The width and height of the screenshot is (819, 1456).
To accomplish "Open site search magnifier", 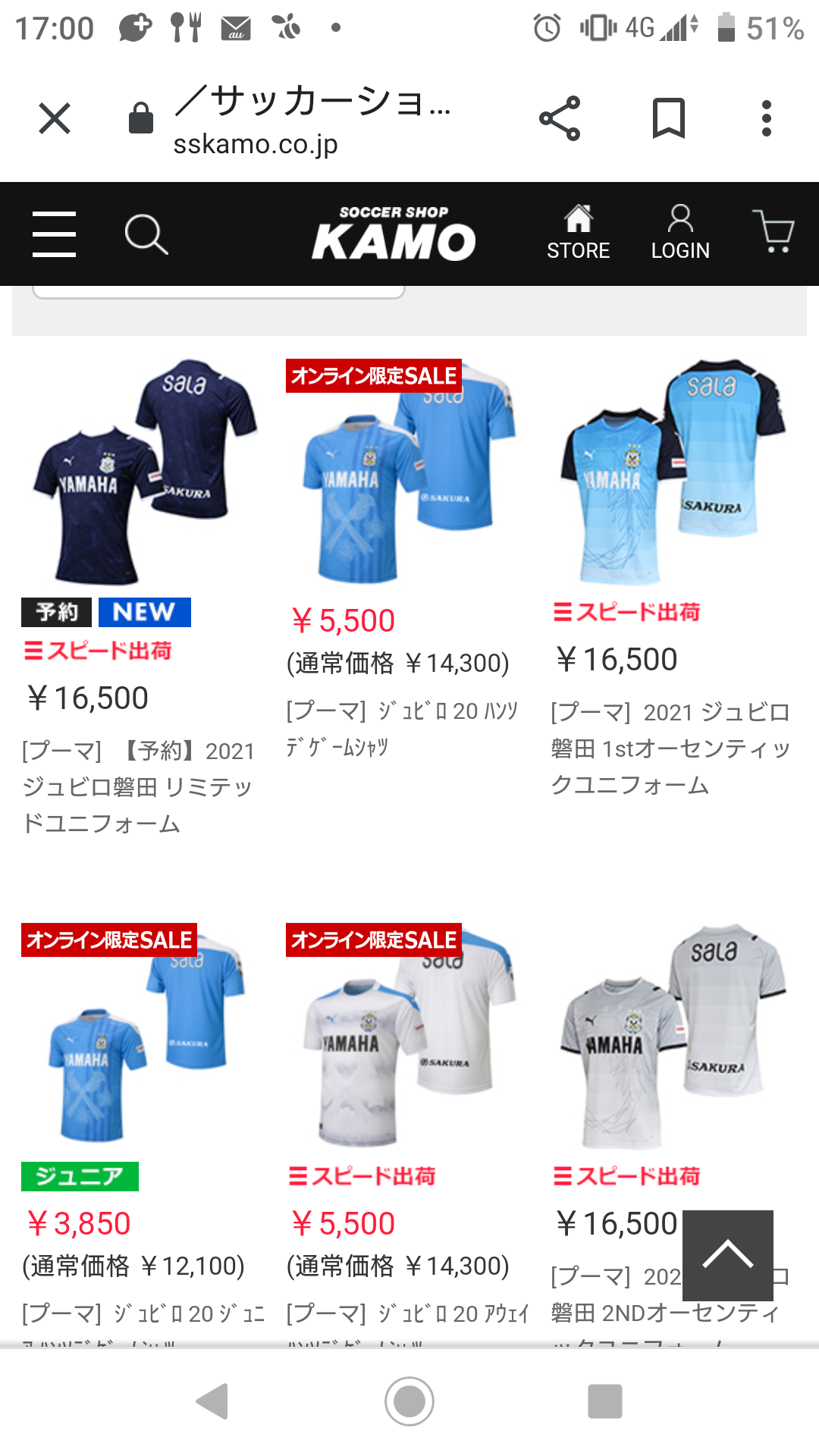I will point(146,234).
